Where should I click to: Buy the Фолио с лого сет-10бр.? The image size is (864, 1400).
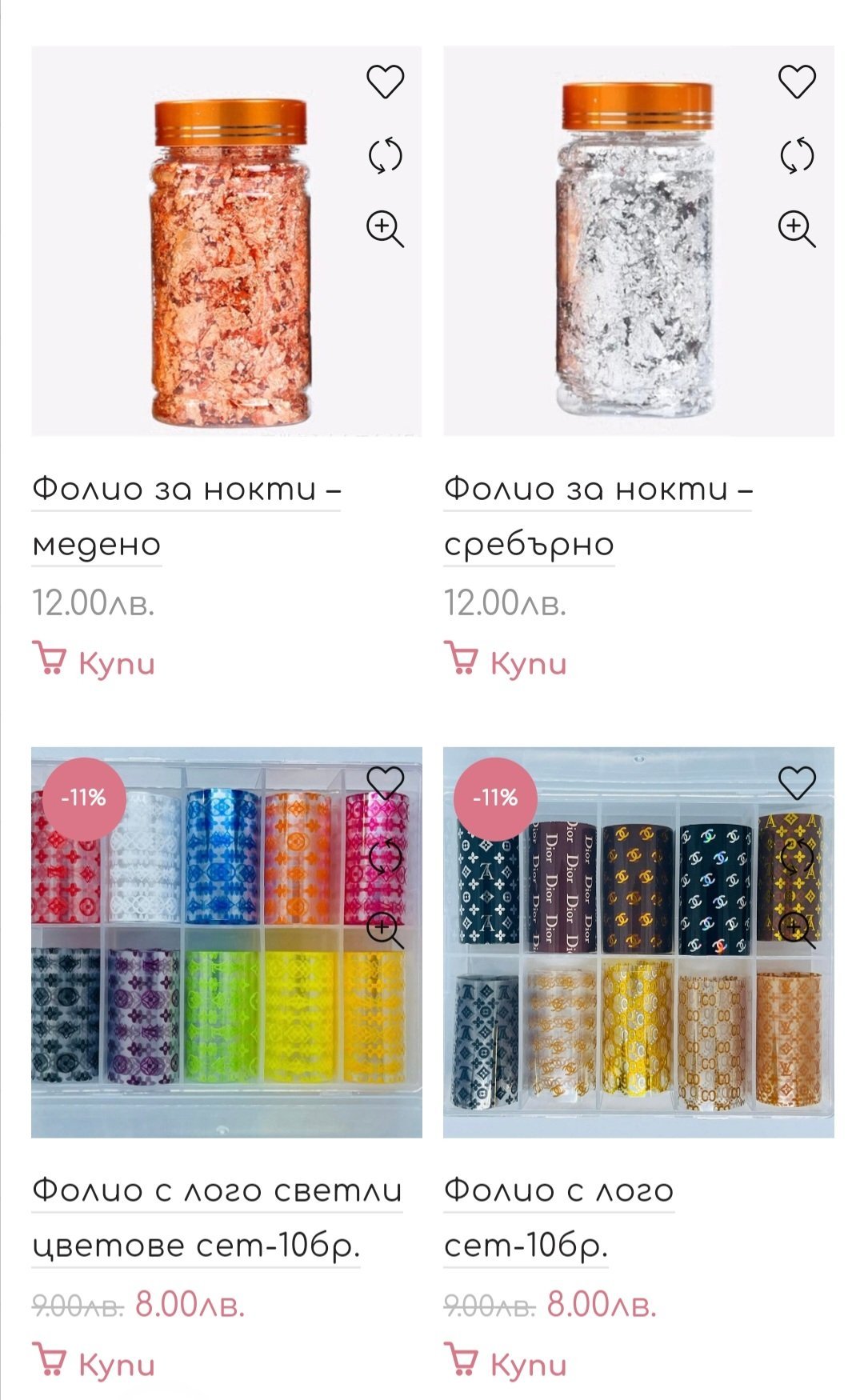[x=506, y=1363]
